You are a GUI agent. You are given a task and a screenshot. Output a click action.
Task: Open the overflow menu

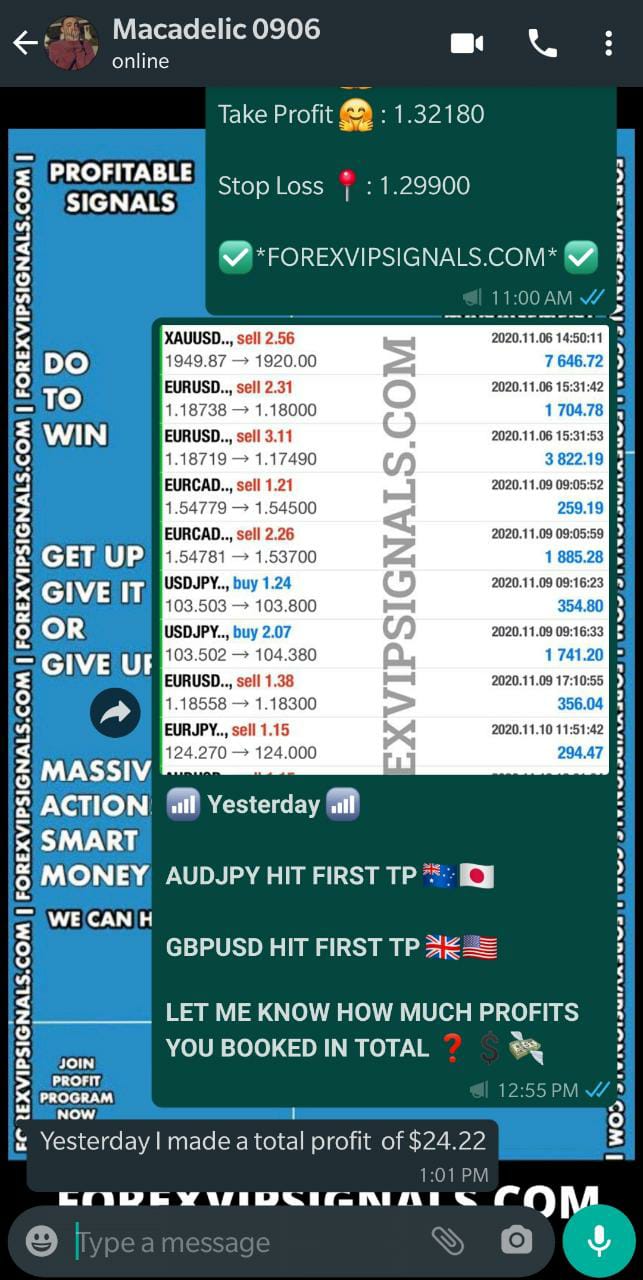(608, 43)
